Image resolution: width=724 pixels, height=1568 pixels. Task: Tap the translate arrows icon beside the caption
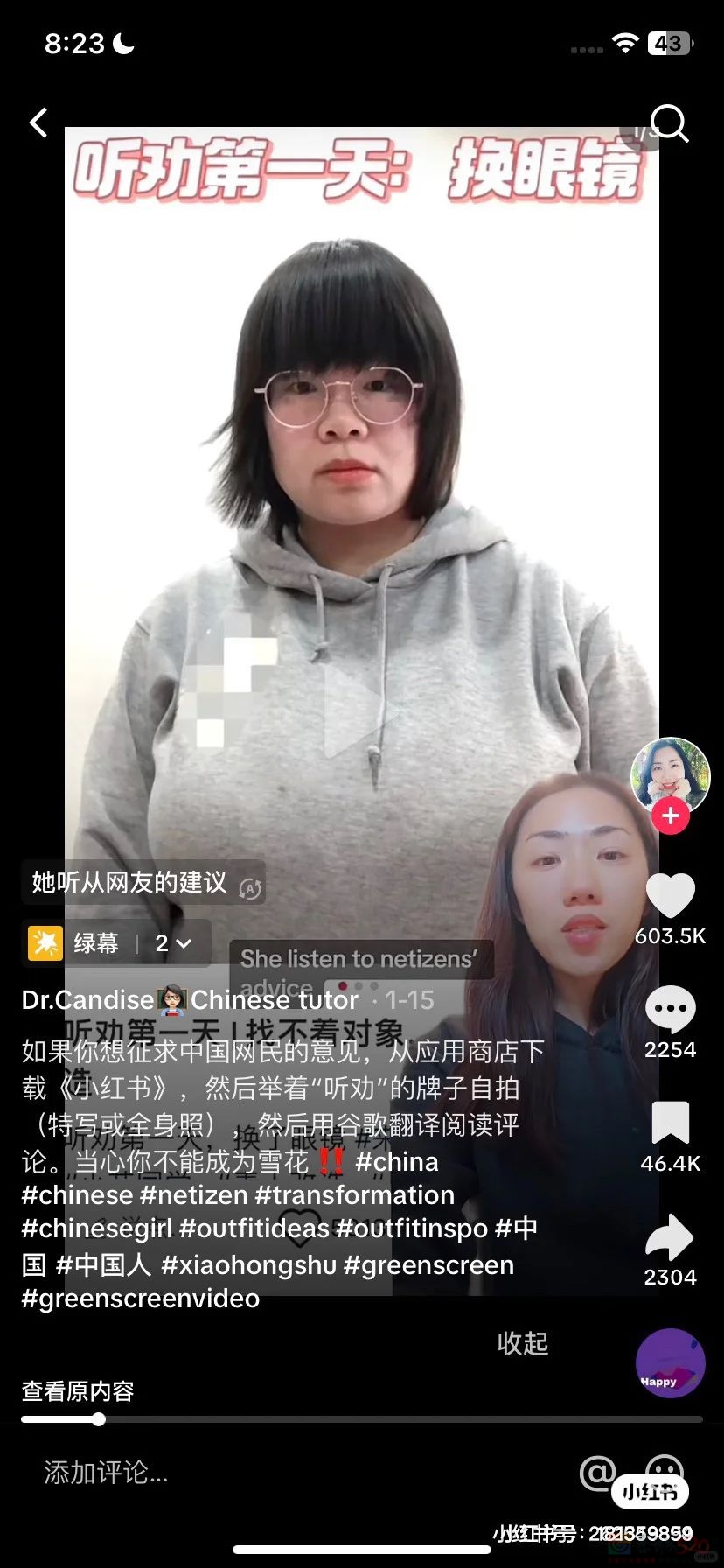click(x=252, y=885)
